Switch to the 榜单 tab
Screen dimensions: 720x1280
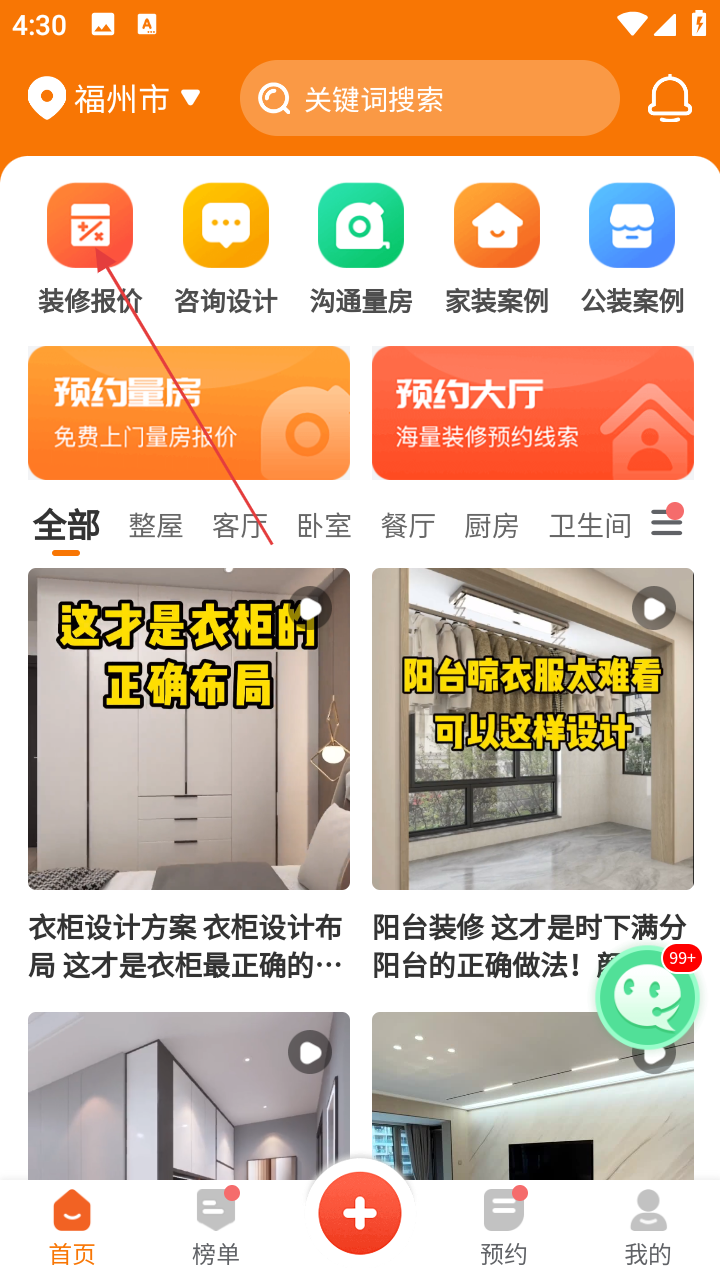(x=216, y=1226)
